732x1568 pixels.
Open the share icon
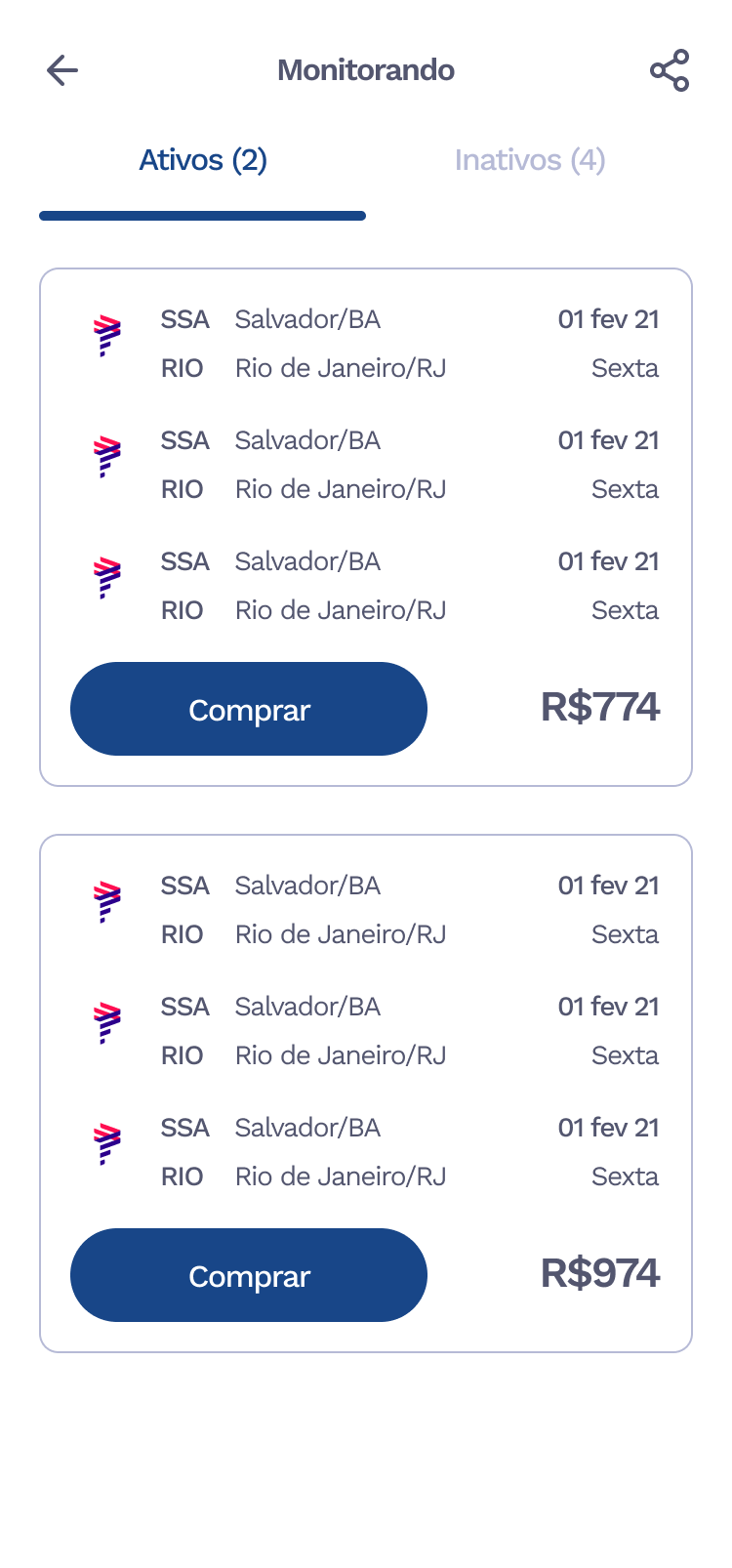[670, 70]
